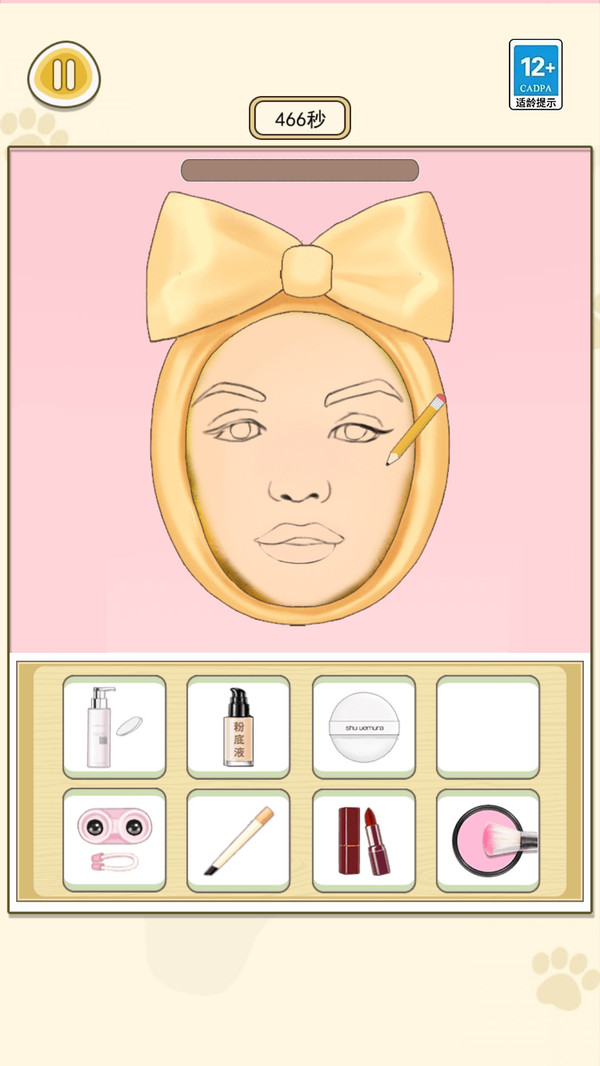Open the 12+ age rating notice
The image size is (600, 1066).
[535, 74]
